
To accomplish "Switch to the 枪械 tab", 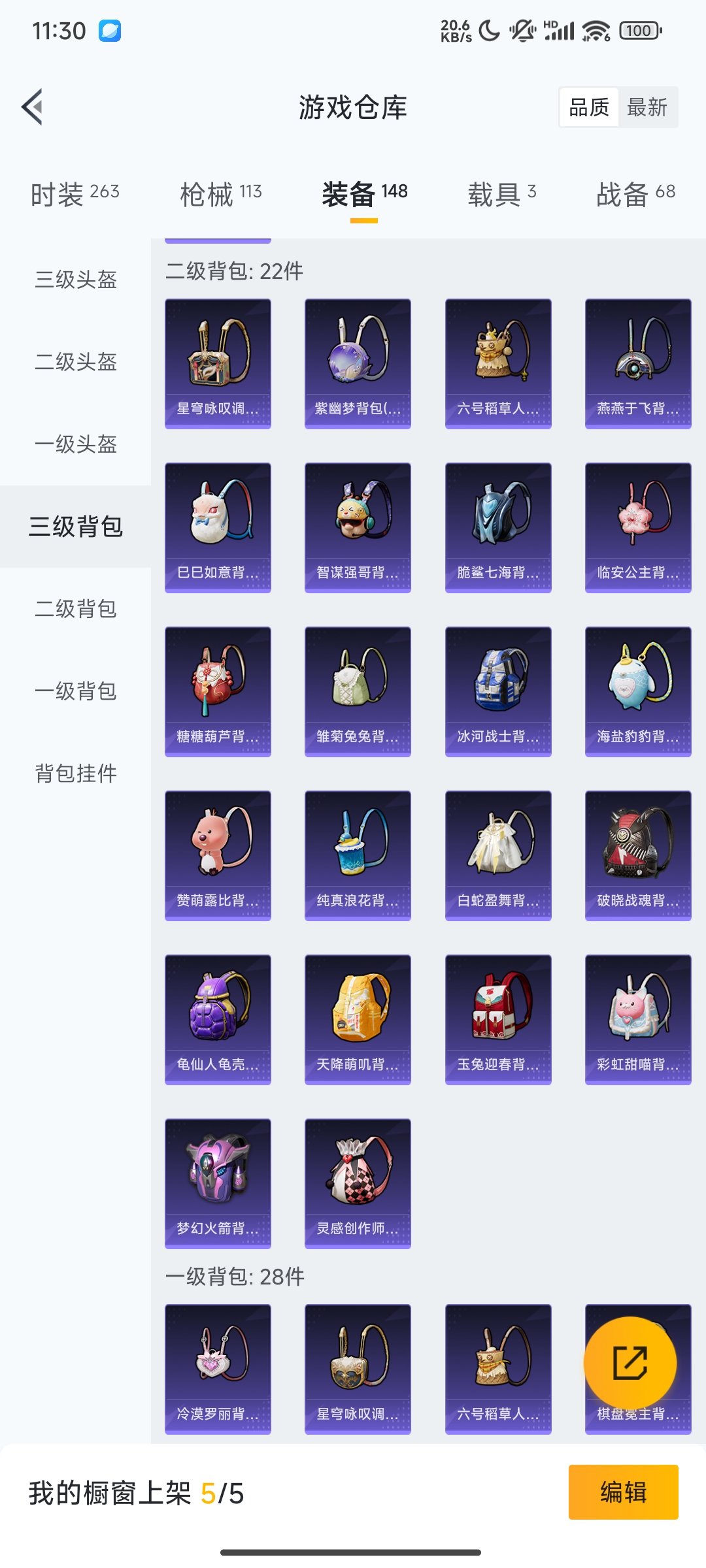I will pyautogui.click(x=221, y=194).
